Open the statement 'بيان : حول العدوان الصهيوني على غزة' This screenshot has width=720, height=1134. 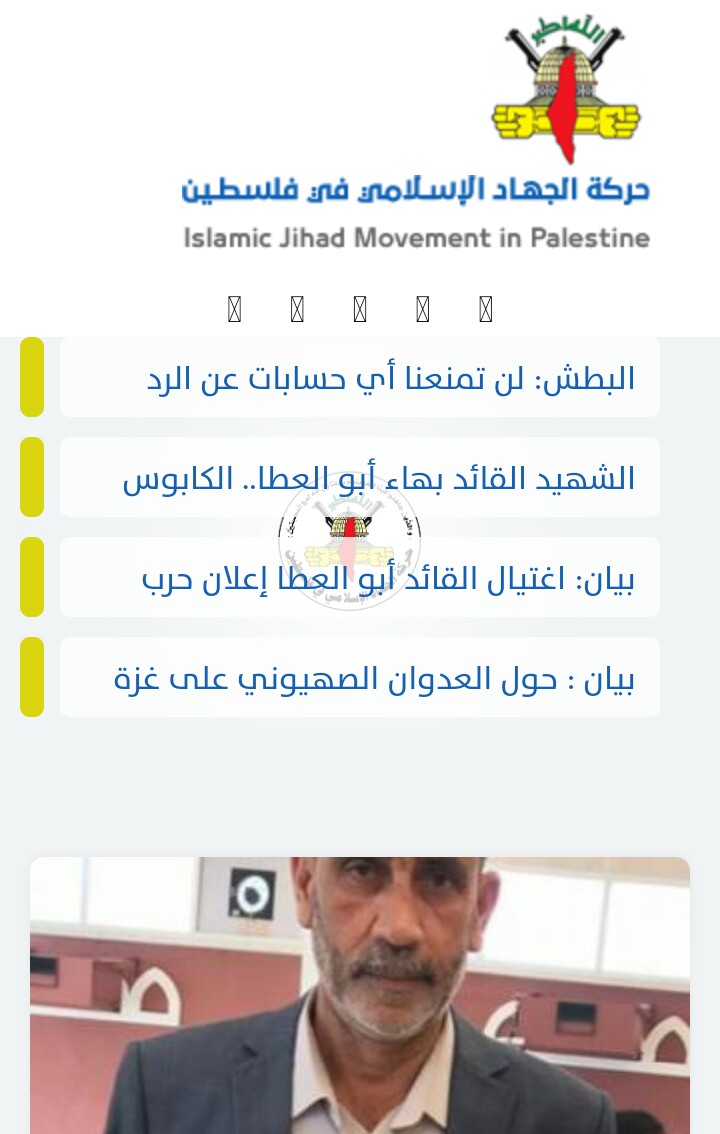(374, 679)
